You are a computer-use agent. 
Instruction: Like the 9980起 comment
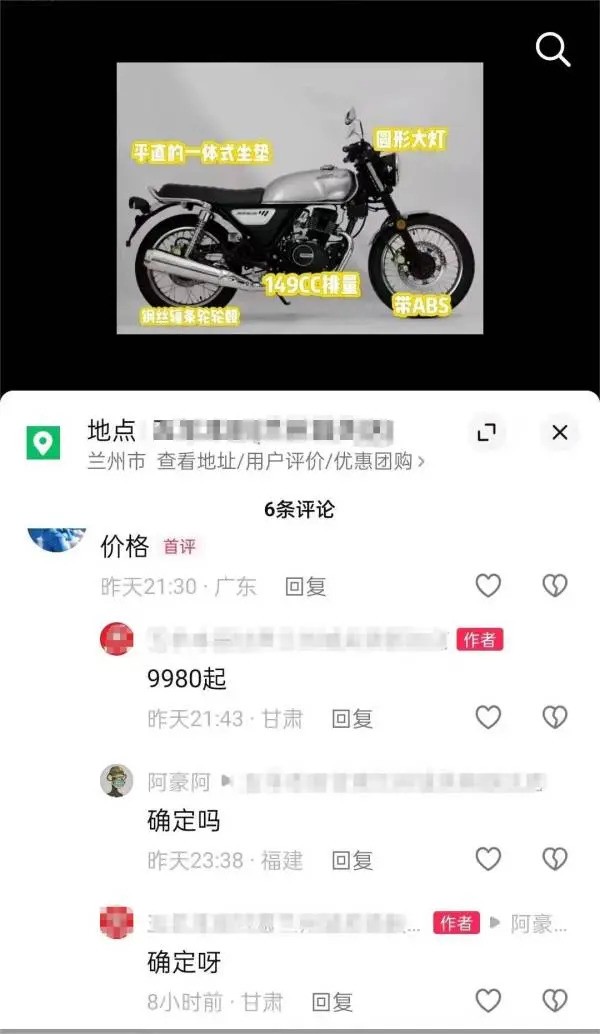pos(488,717)
